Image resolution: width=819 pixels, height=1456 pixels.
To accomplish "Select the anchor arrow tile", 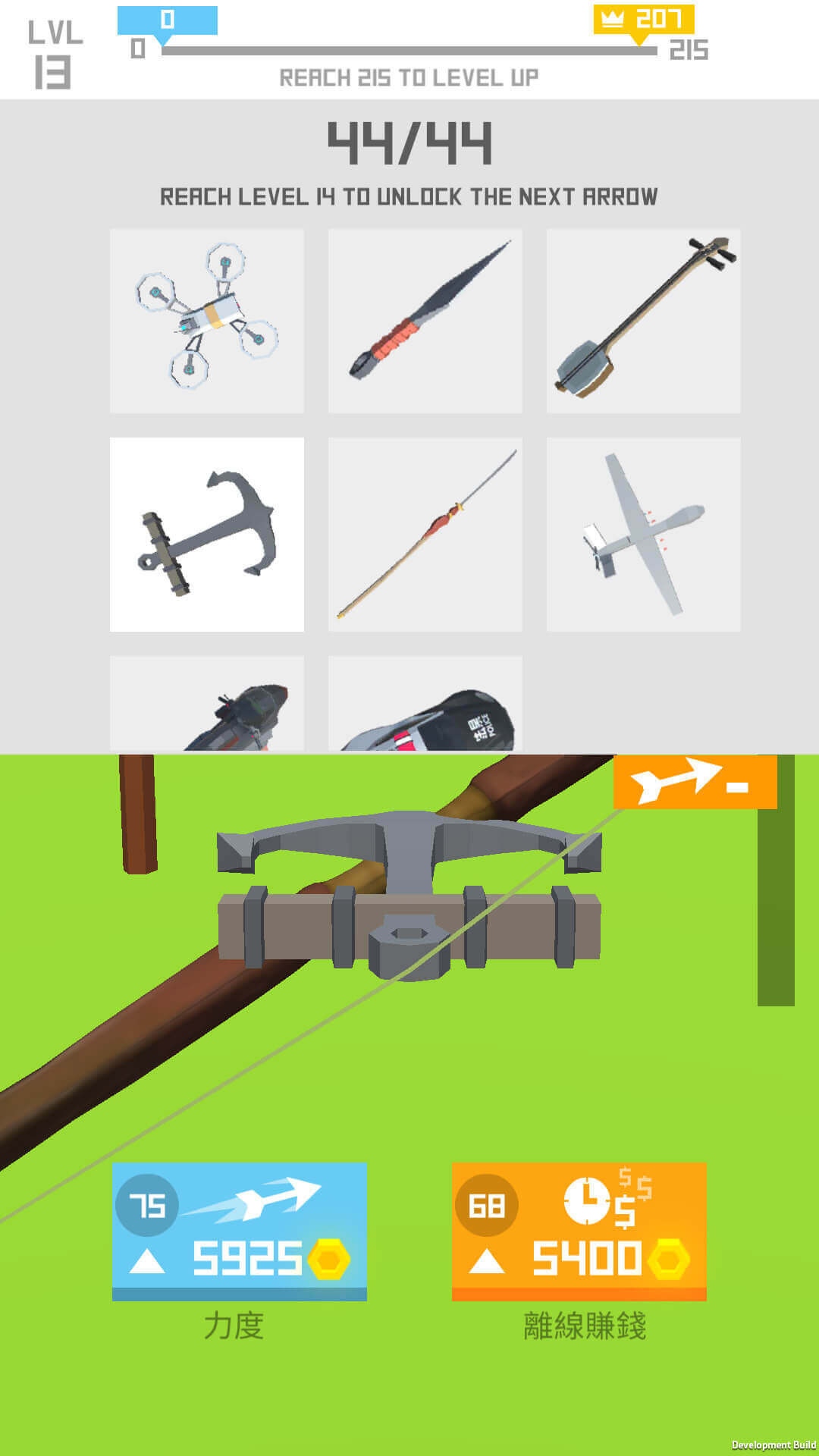I will click(206, 535).
